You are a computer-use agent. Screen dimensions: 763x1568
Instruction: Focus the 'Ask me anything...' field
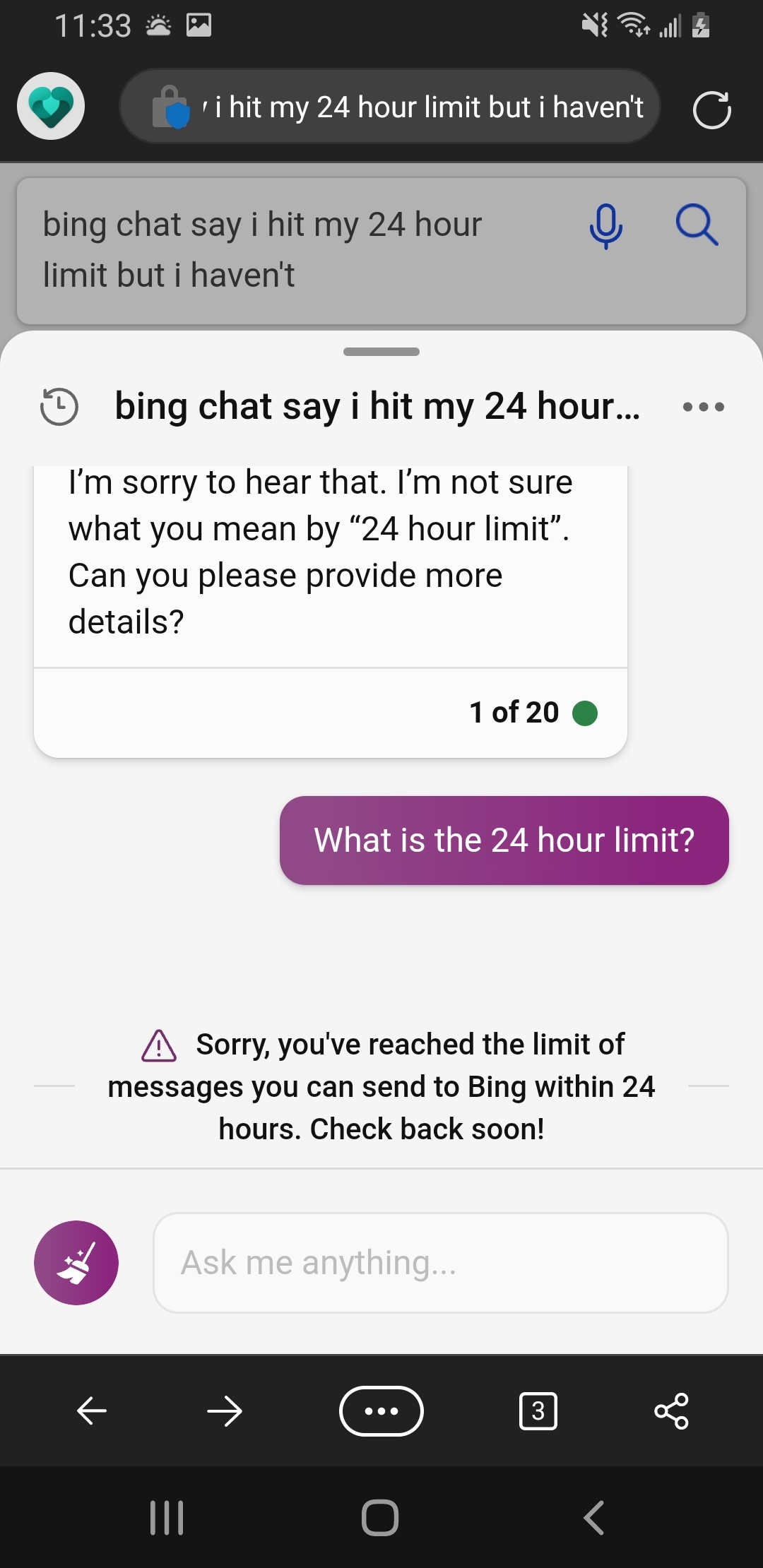tap(441, 1263)
